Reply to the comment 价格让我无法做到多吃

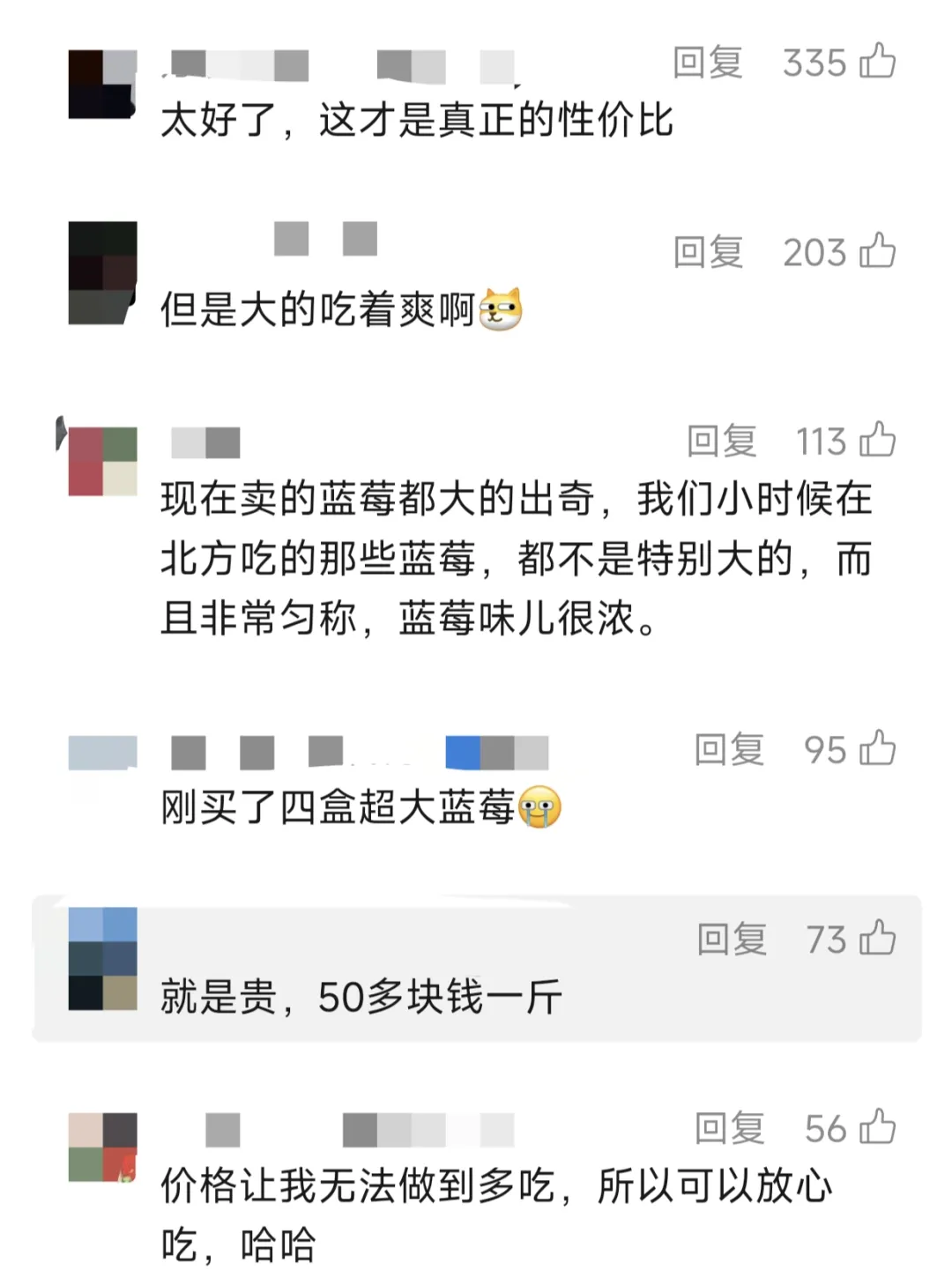point(729,1128)
